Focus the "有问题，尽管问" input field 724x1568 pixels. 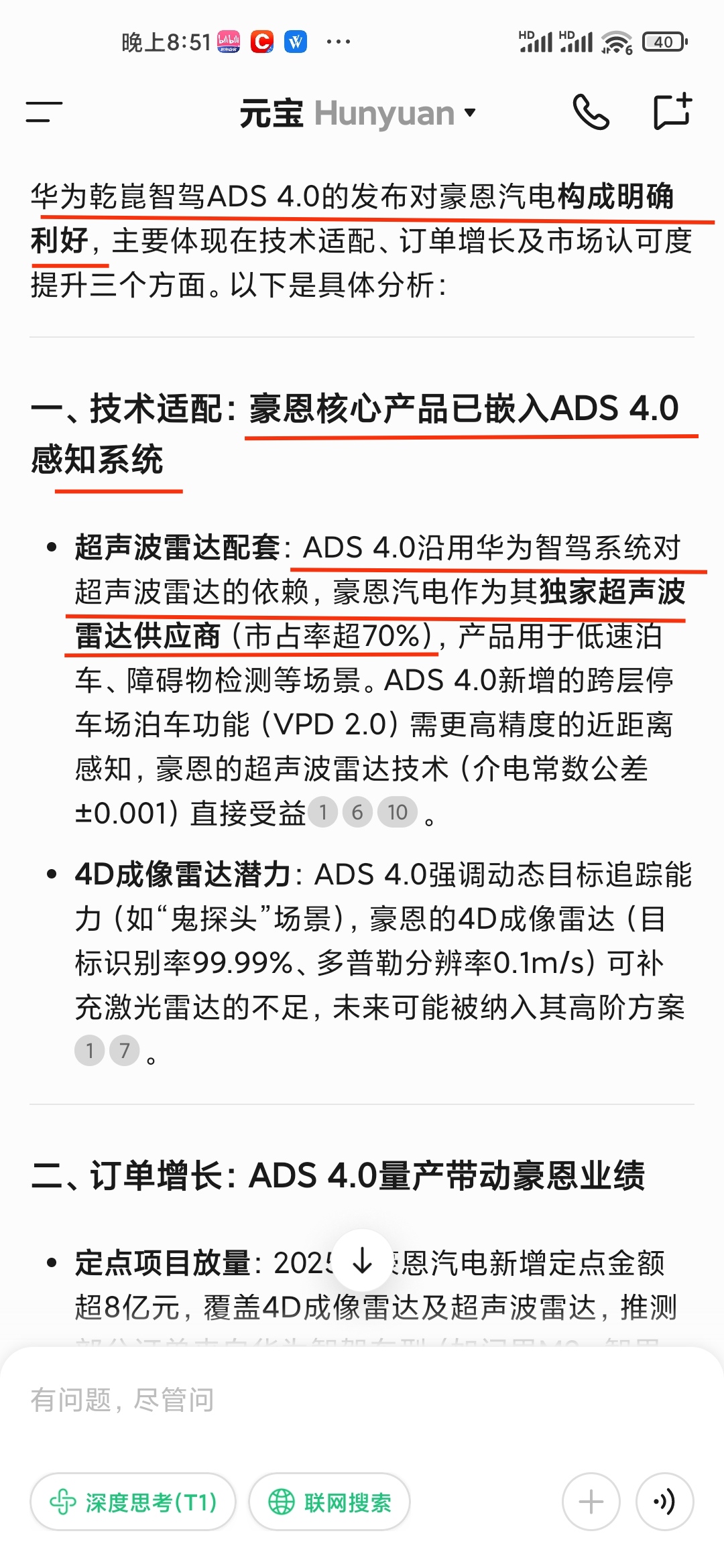click(x=362, y=1400)
